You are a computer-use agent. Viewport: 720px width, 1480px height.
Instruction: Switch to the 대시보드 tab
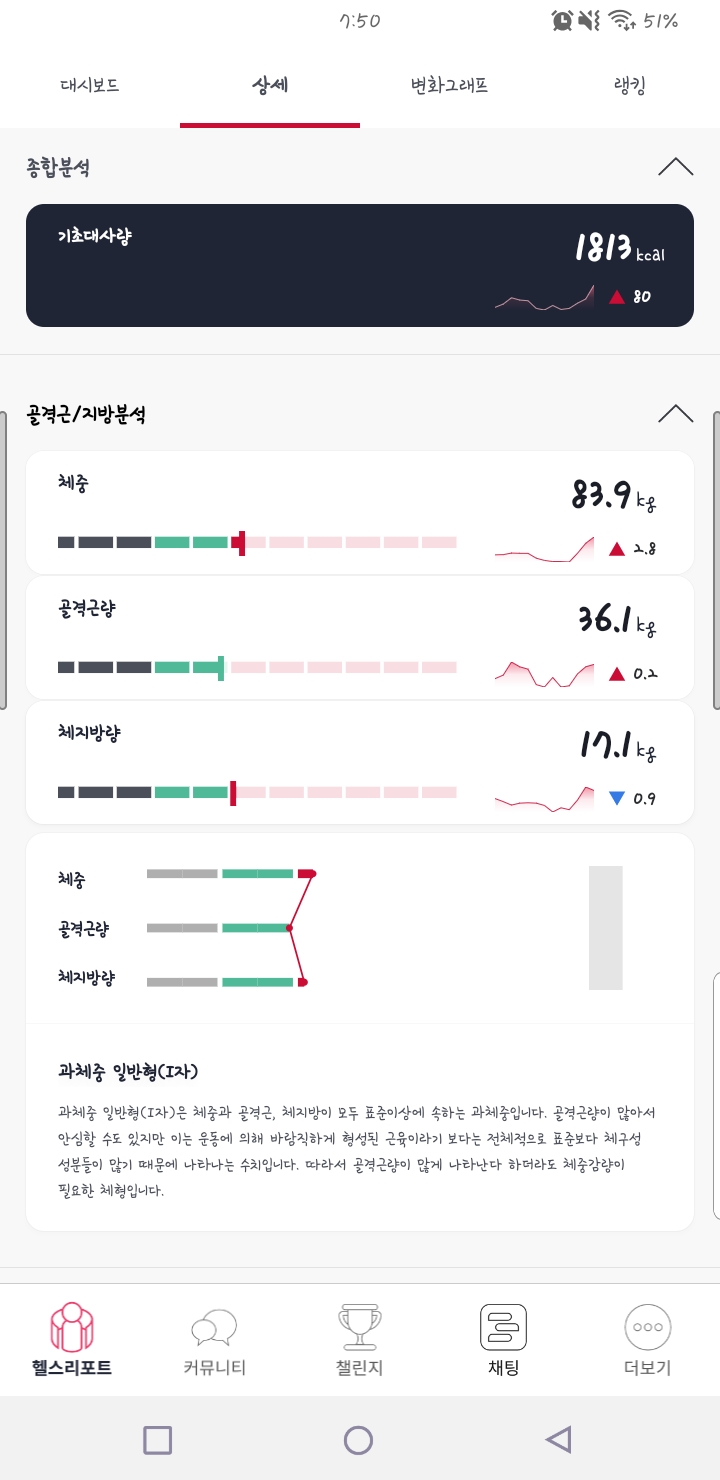point(90,86)
